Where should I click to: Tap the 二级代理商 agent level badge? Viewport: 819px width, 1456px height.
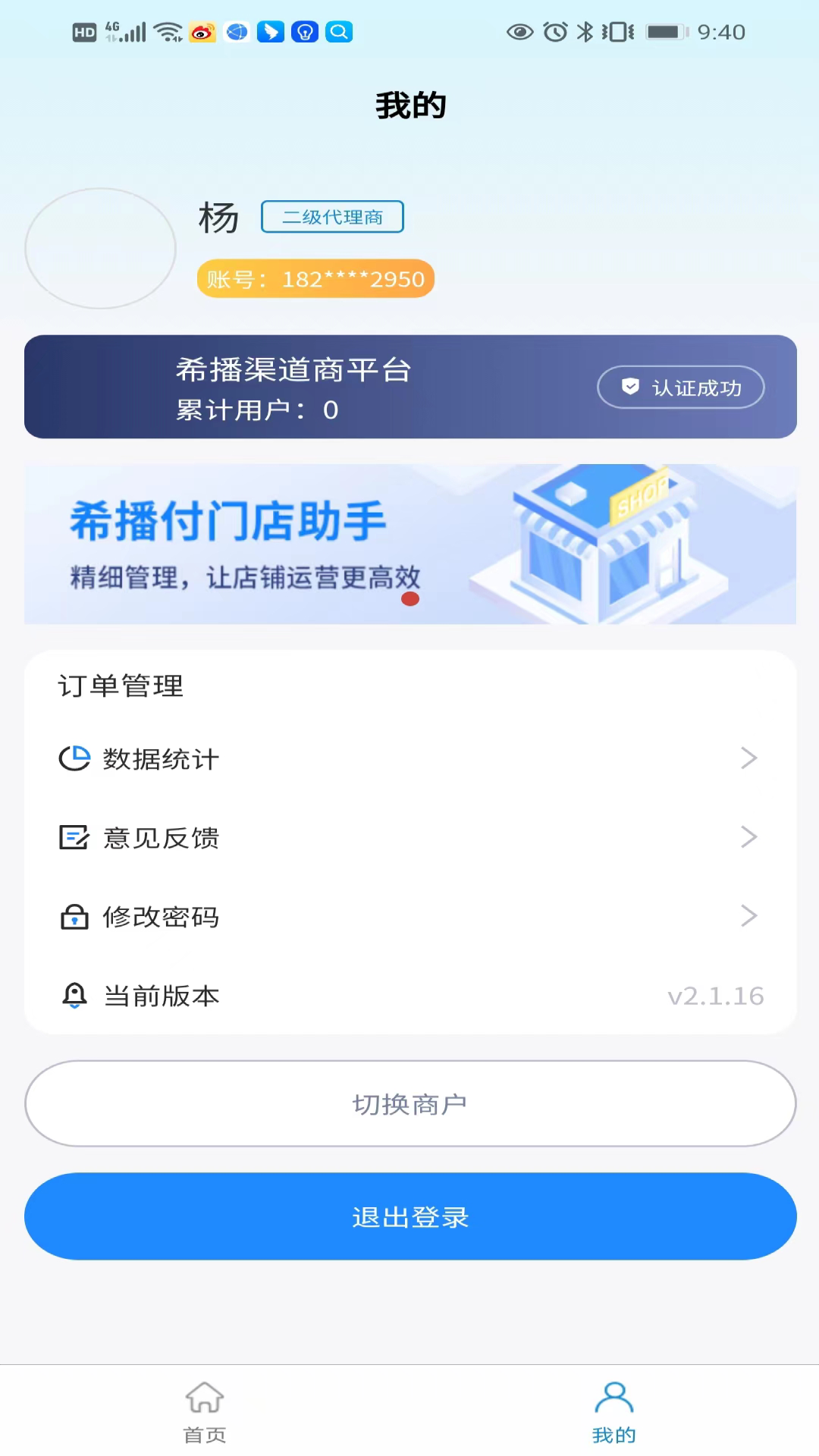pos(331,216)
